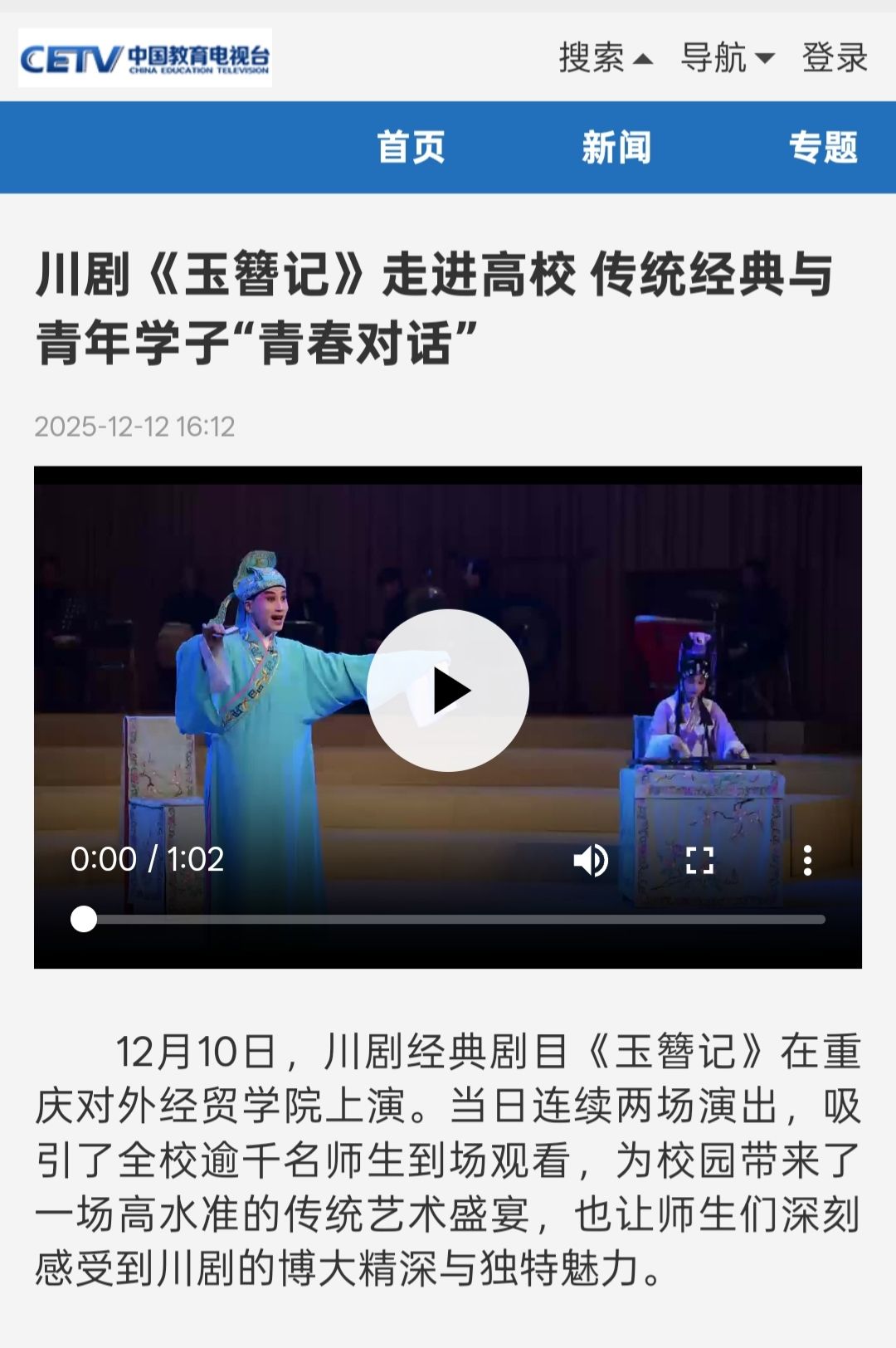The image size is (896, 1348).
Task: Open the video player's more options
Action: point(807,861)
